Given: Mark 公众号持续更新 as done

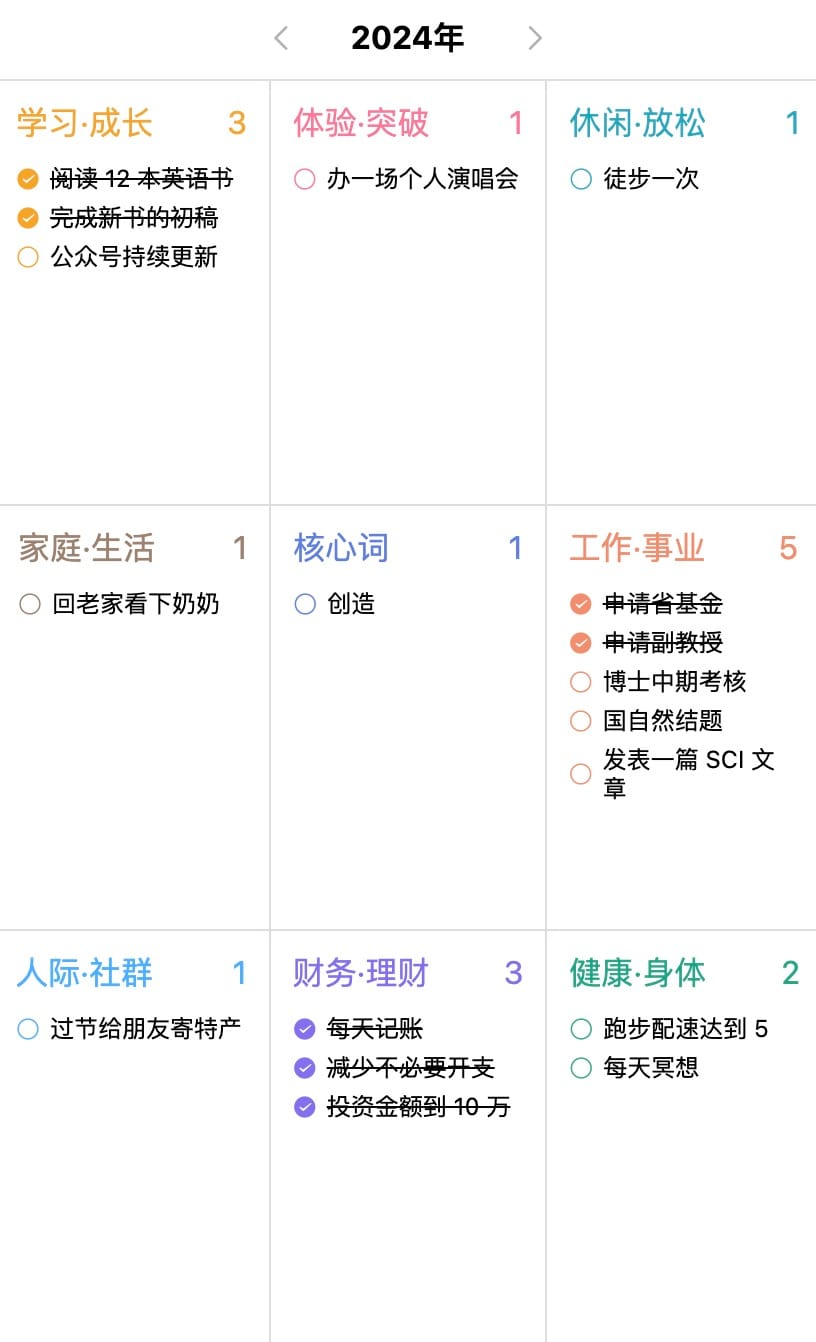Looking at the screenshot, I should (x=28, y=257).
